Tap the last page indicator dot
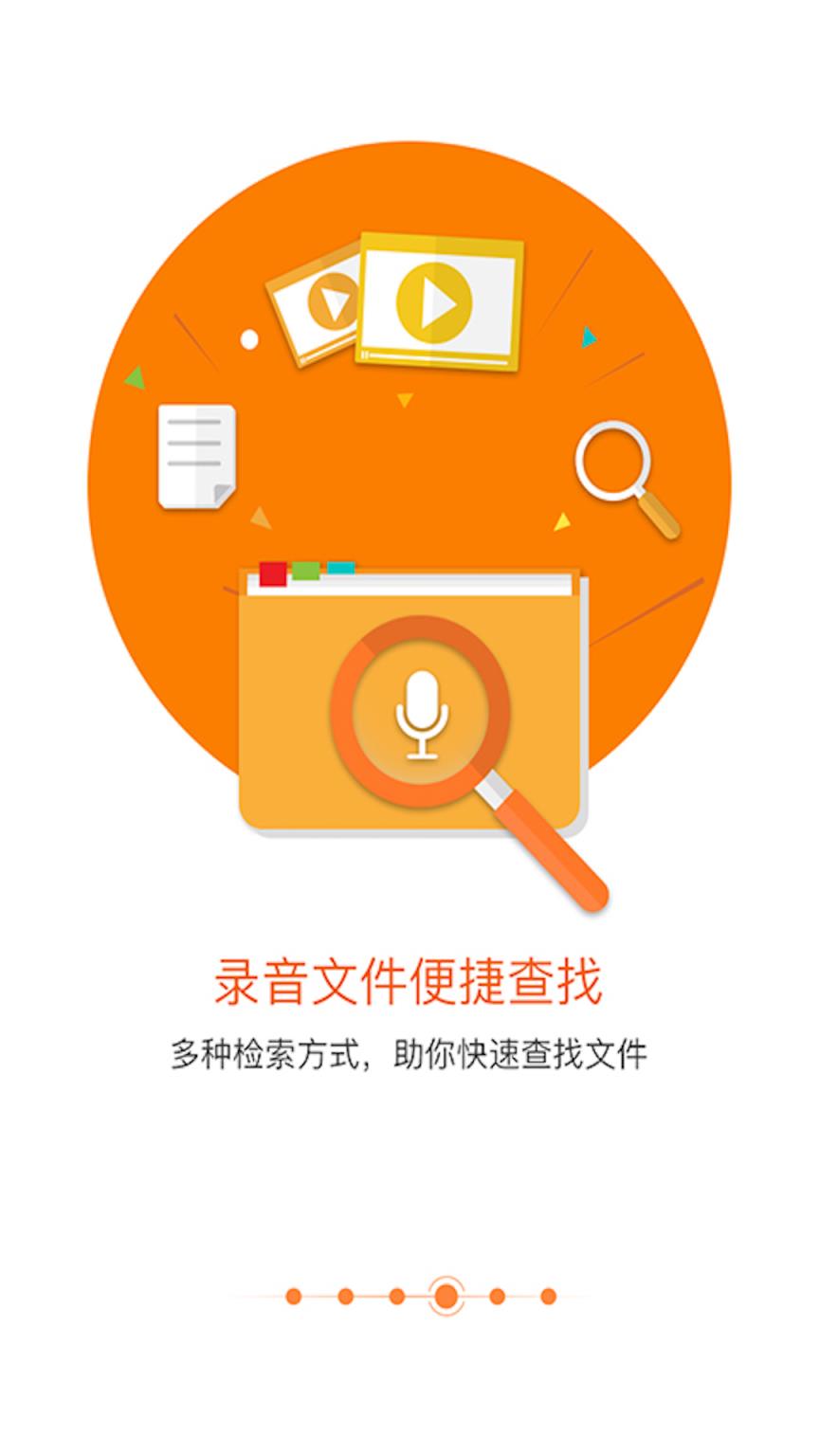This screenshot has width=819, height=1456. 546,1294
